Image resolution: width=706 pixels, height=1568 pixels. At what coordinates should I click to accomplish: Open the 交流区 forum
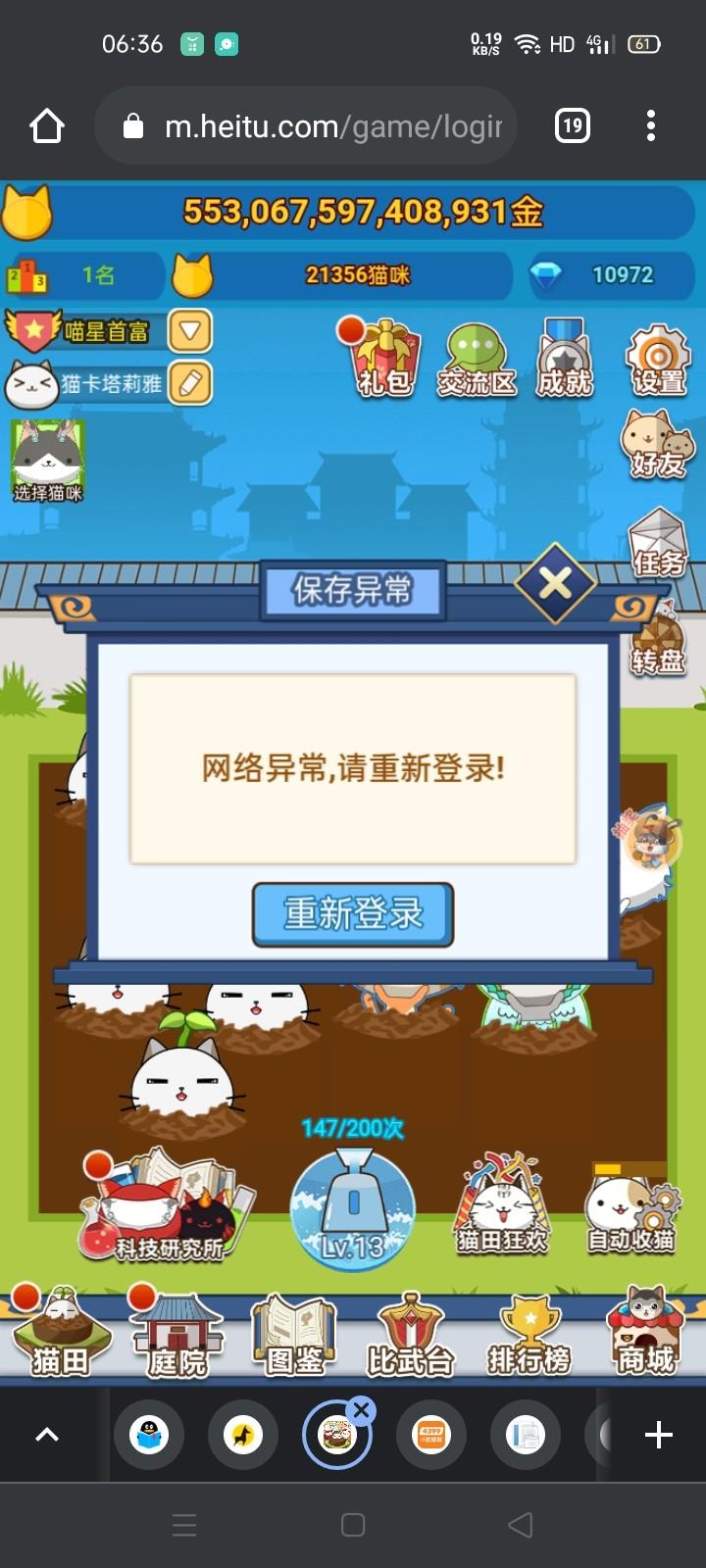pyautogui.click(x=477, y=361)
